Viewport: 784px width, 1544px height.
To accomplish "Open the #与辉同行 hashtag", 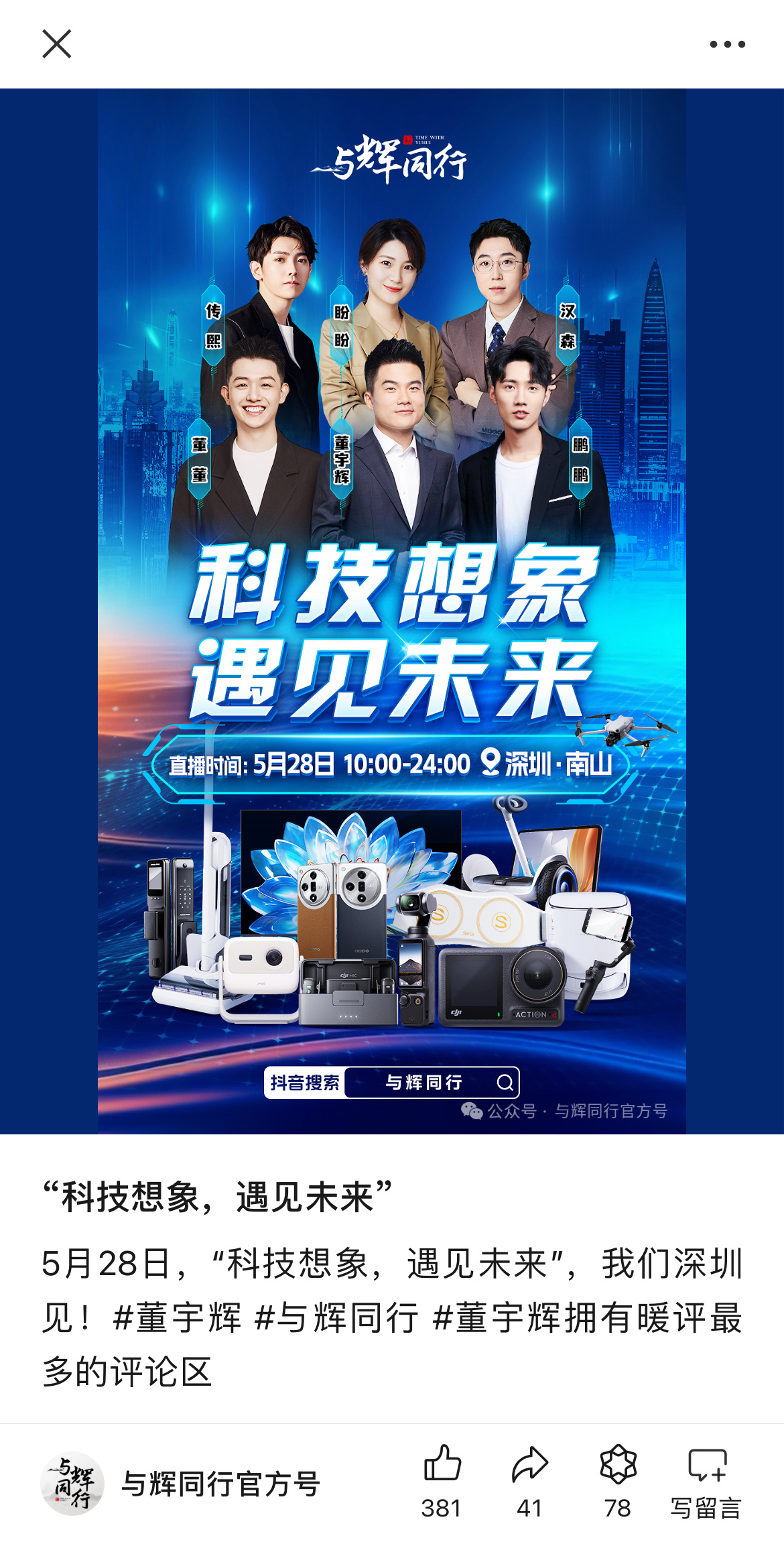I will 336,1317.
